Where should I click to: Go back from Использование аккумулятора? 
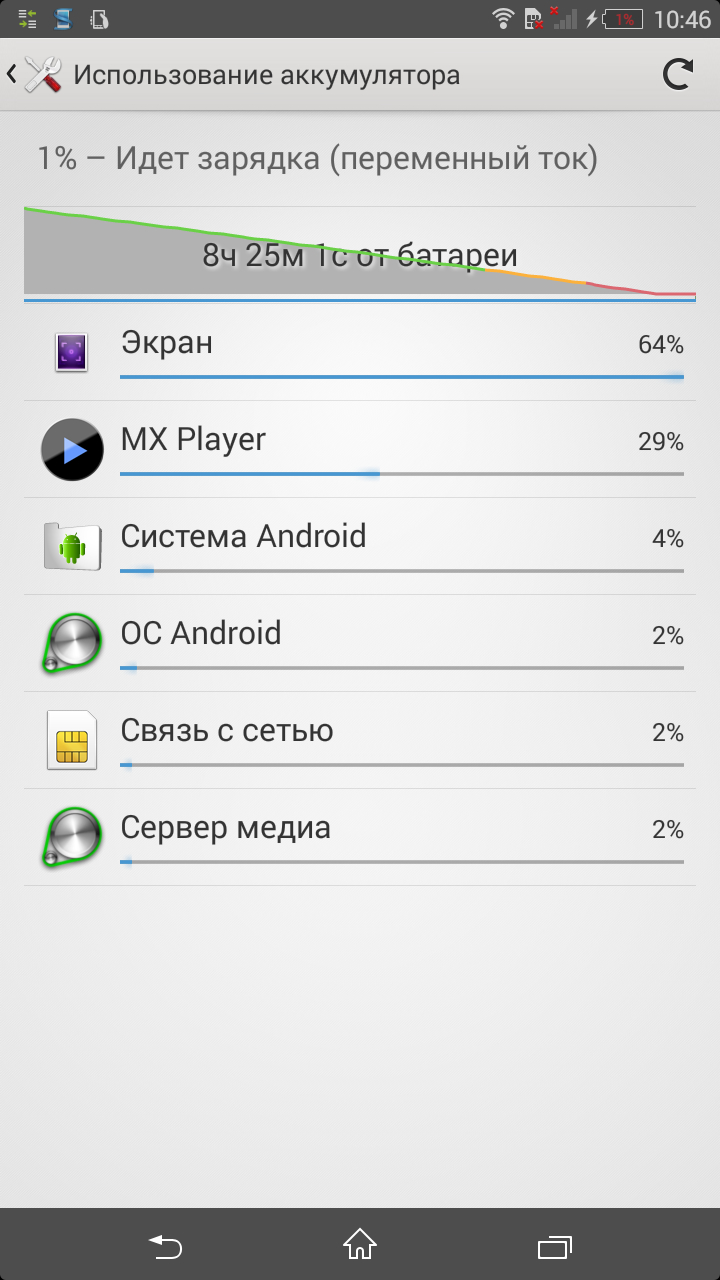pyautogui.click(x=30, y=75)
